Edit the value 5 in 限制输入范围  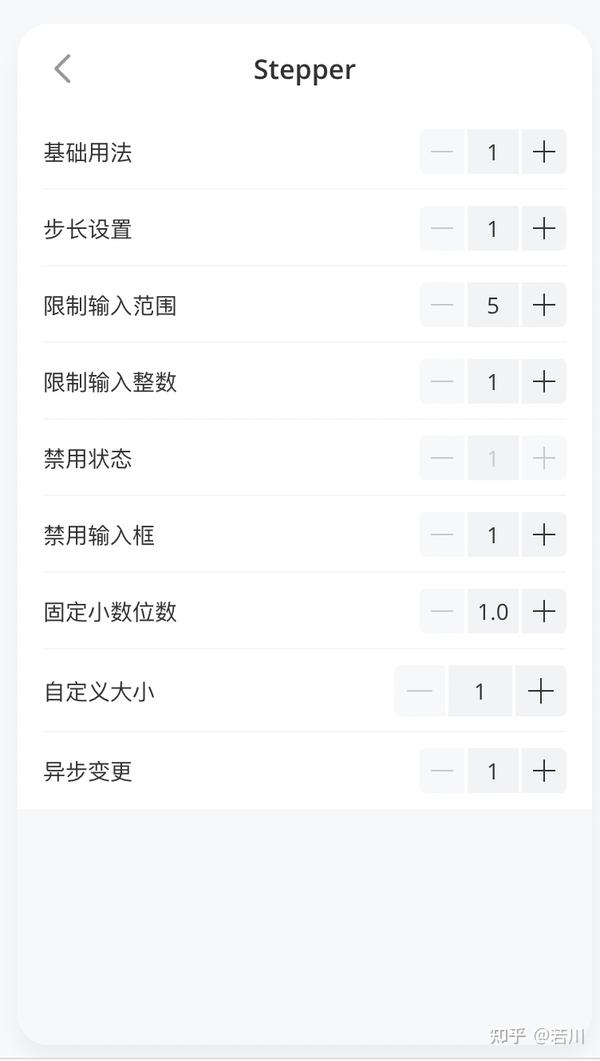coord(492,305)
